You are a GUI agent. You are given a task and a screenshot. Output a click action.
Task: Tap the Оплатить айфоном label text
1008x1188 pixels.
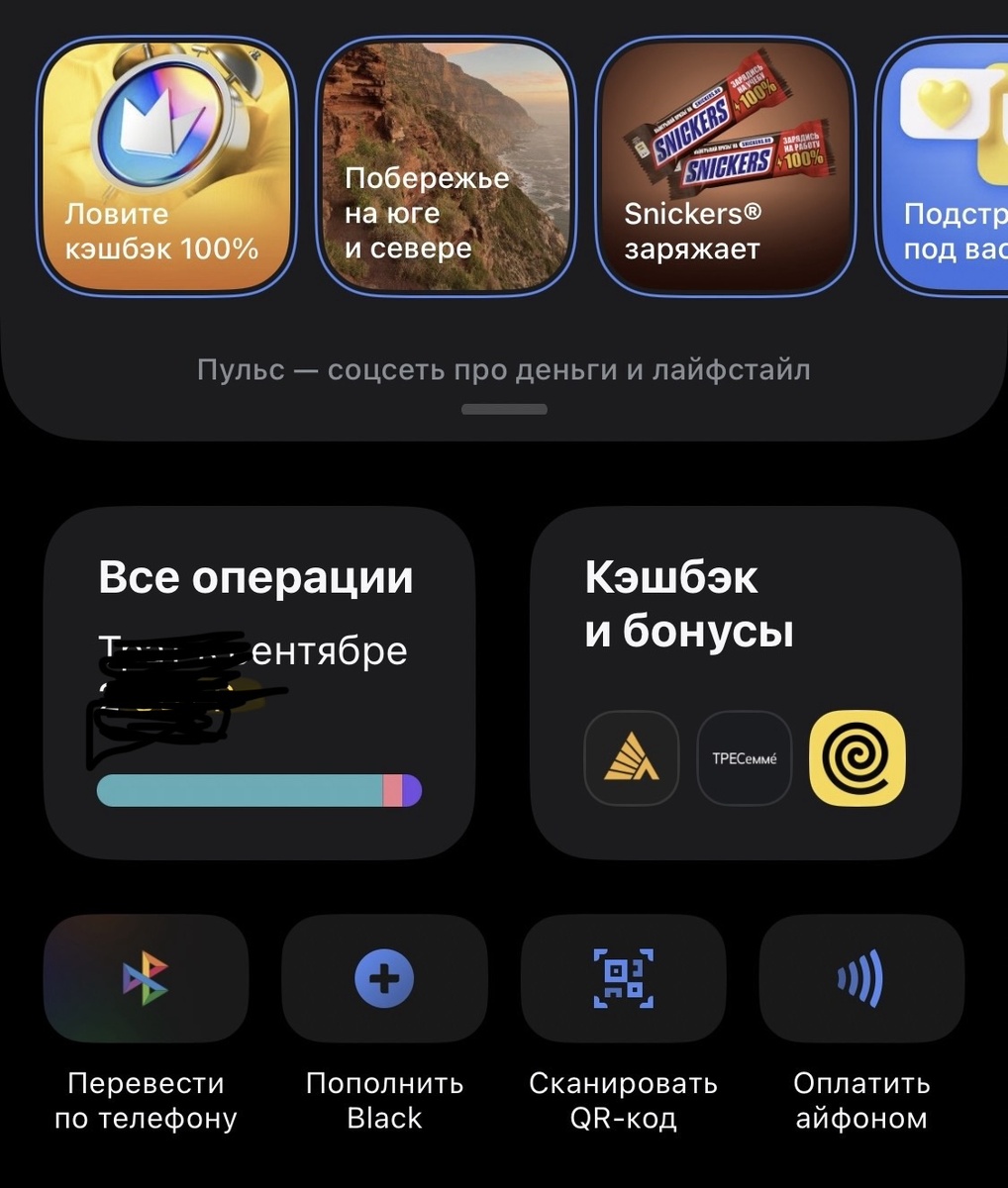[860, 1099]
